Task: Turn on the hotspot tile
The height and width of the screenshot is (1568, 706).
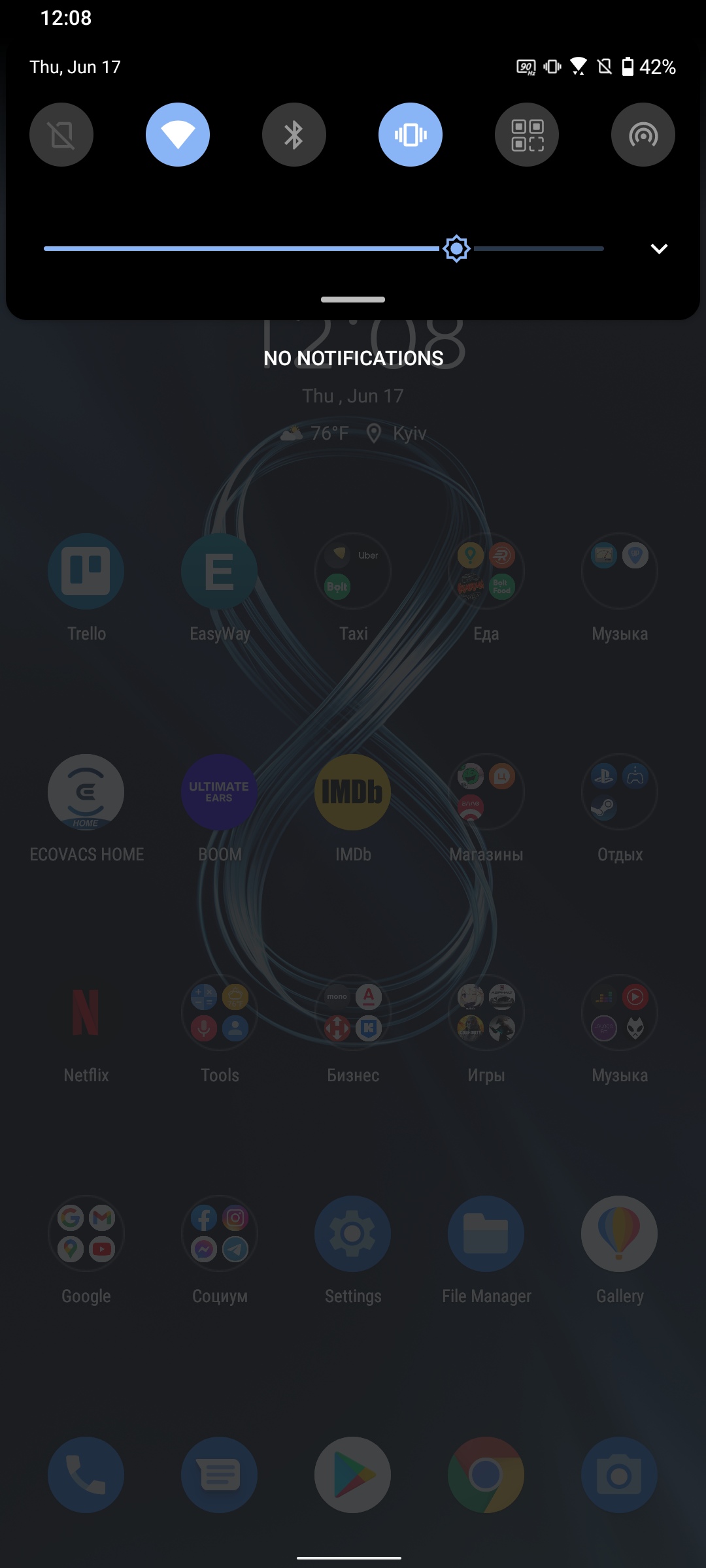Action: (643, 135)
